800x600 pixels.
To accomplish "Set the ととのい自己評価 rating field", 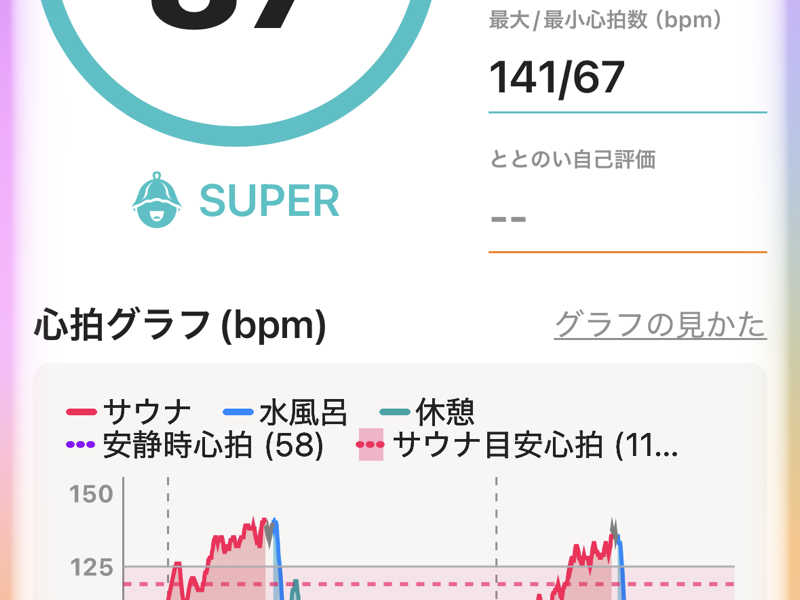I will pos(626,218).
